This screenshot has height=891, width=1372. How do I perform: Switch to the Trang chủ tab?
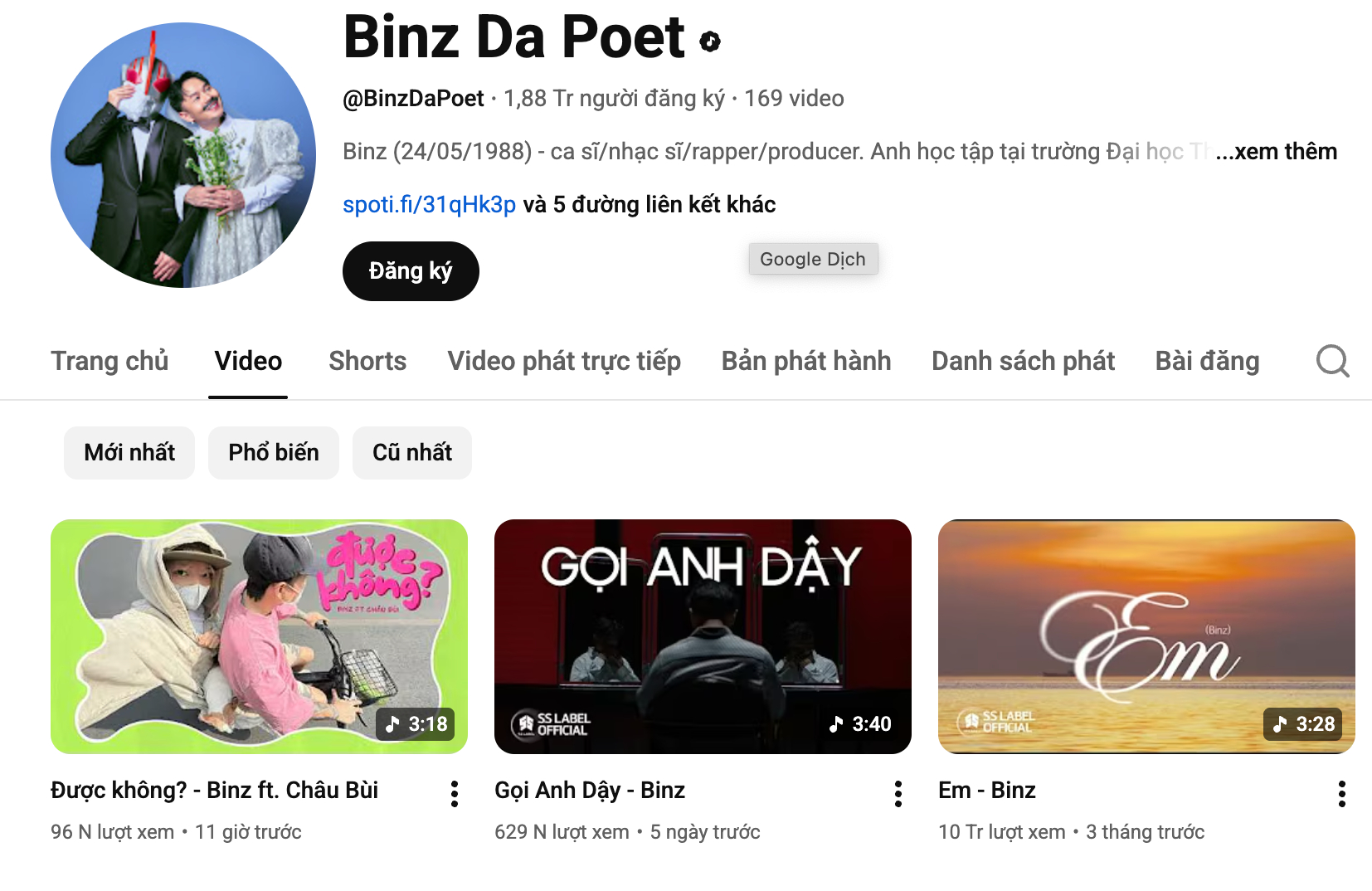[109, 361]
